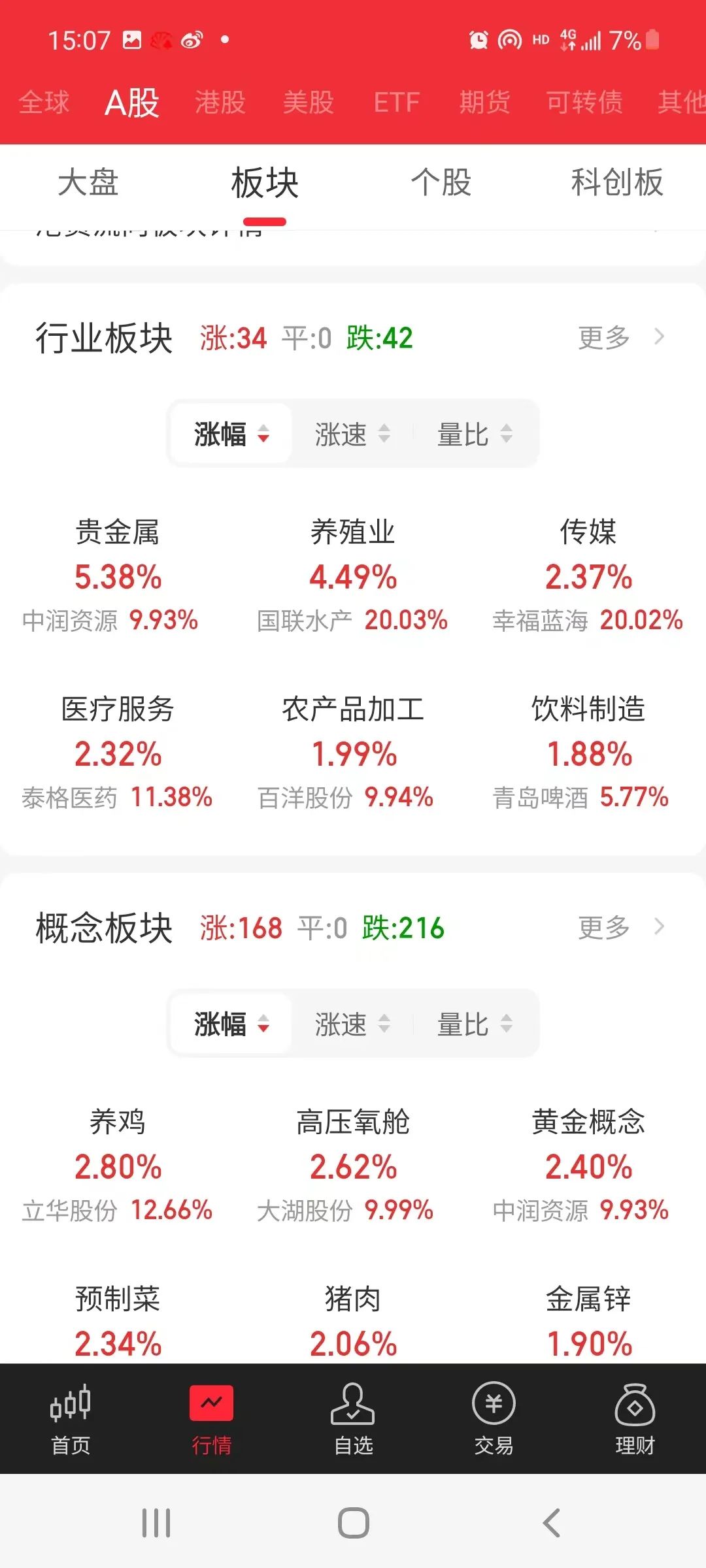
Task: Switch to the 期货 tab
Action: click(x=484, y=103)
